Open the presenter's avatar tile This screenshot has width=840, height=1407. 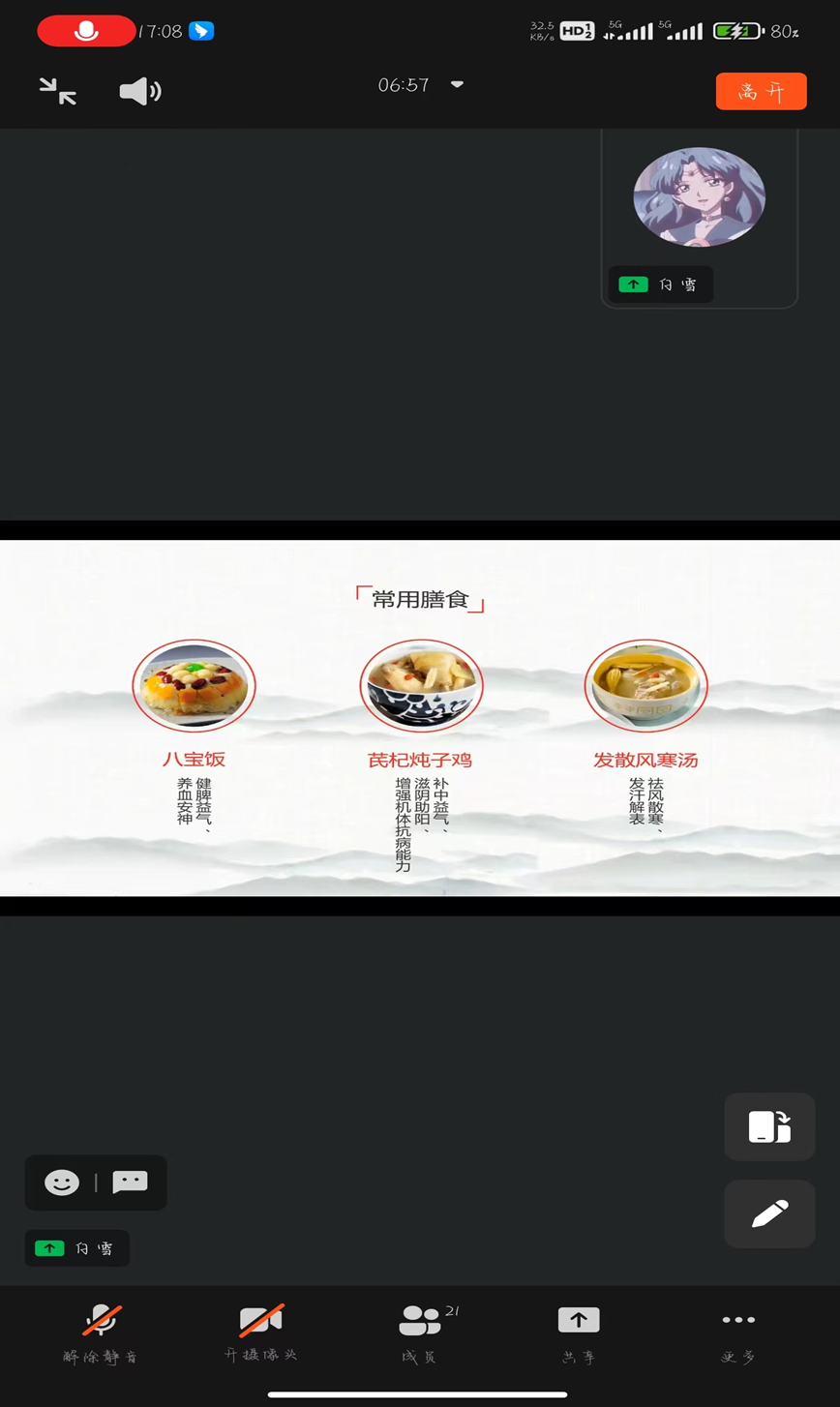pos(699,196)
